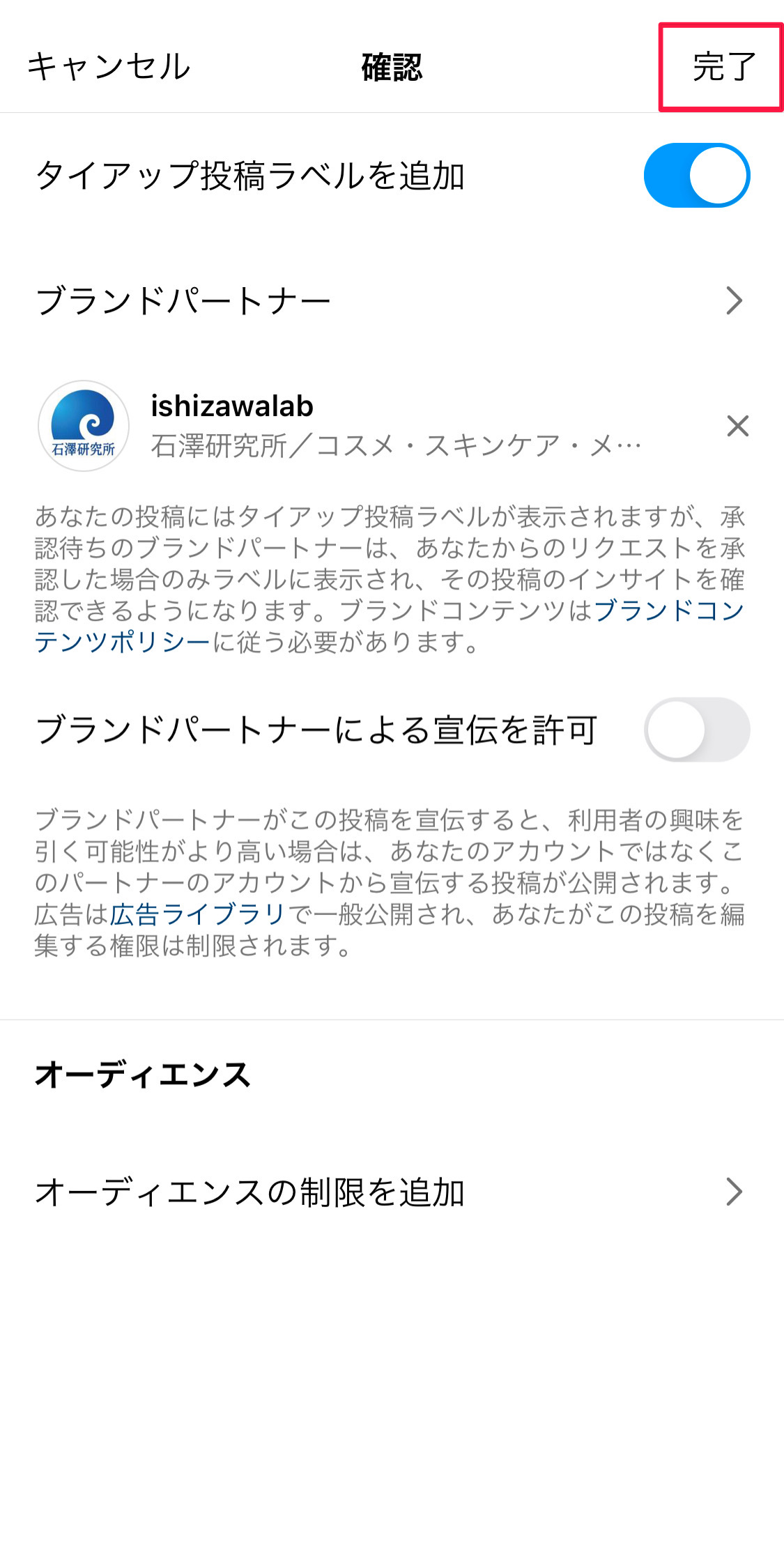Screen dimensions: 784x1568
Task: Remove ishizawalab brand partner
Action: (x=737, y=426)
